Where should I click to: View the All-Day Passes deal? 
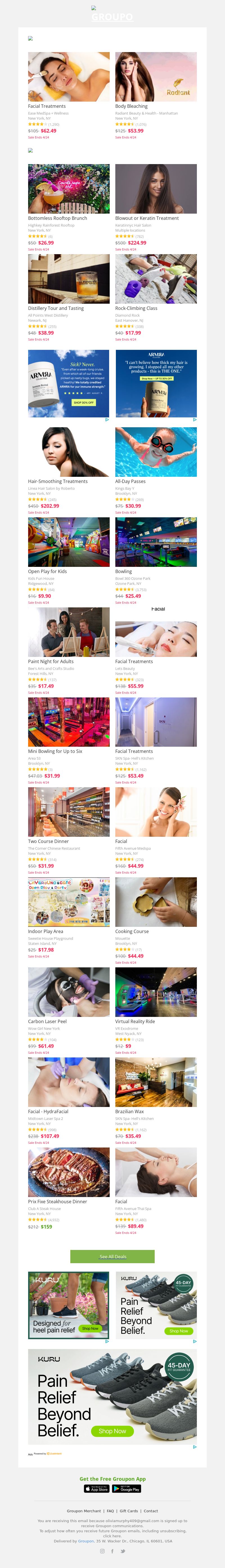156,452
